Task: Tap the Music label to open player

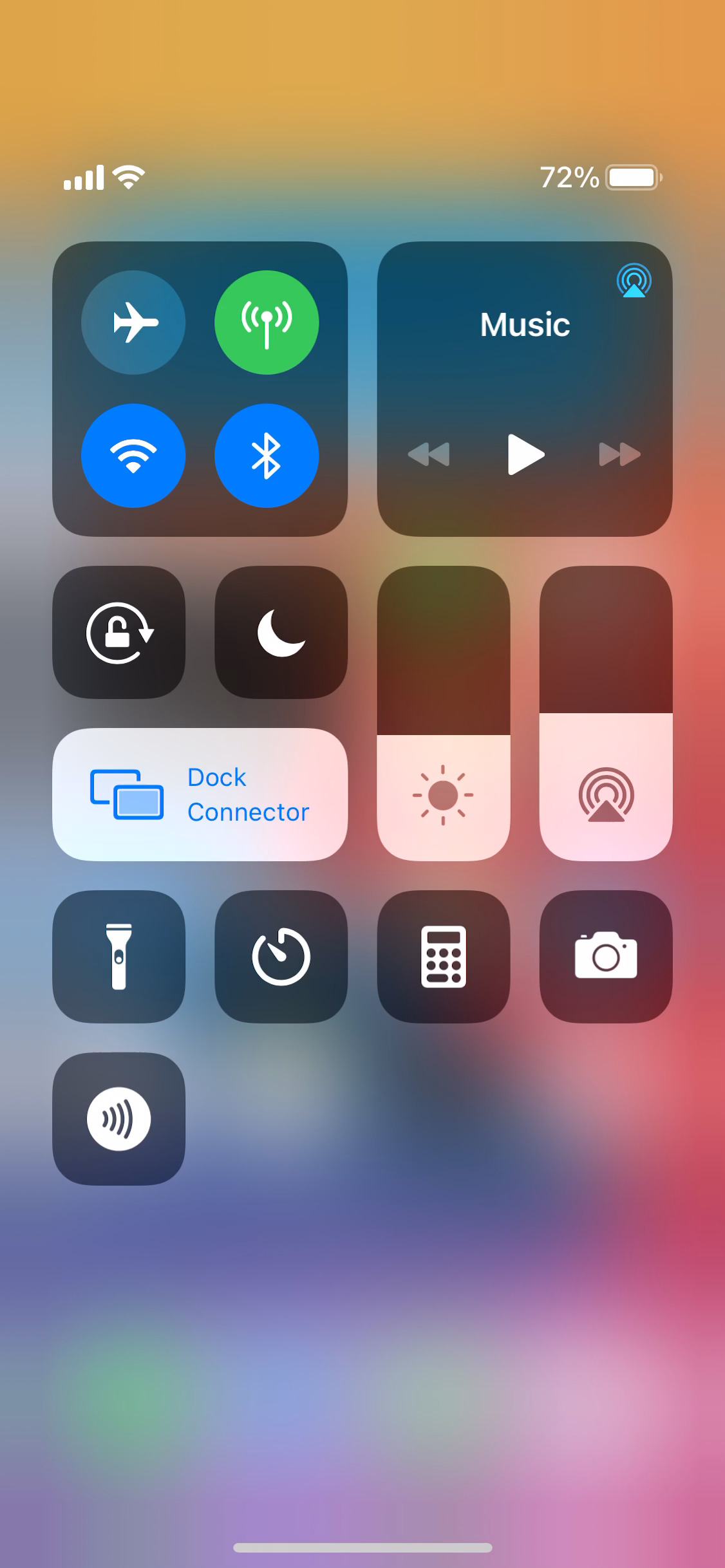Action: coord(525,325)
